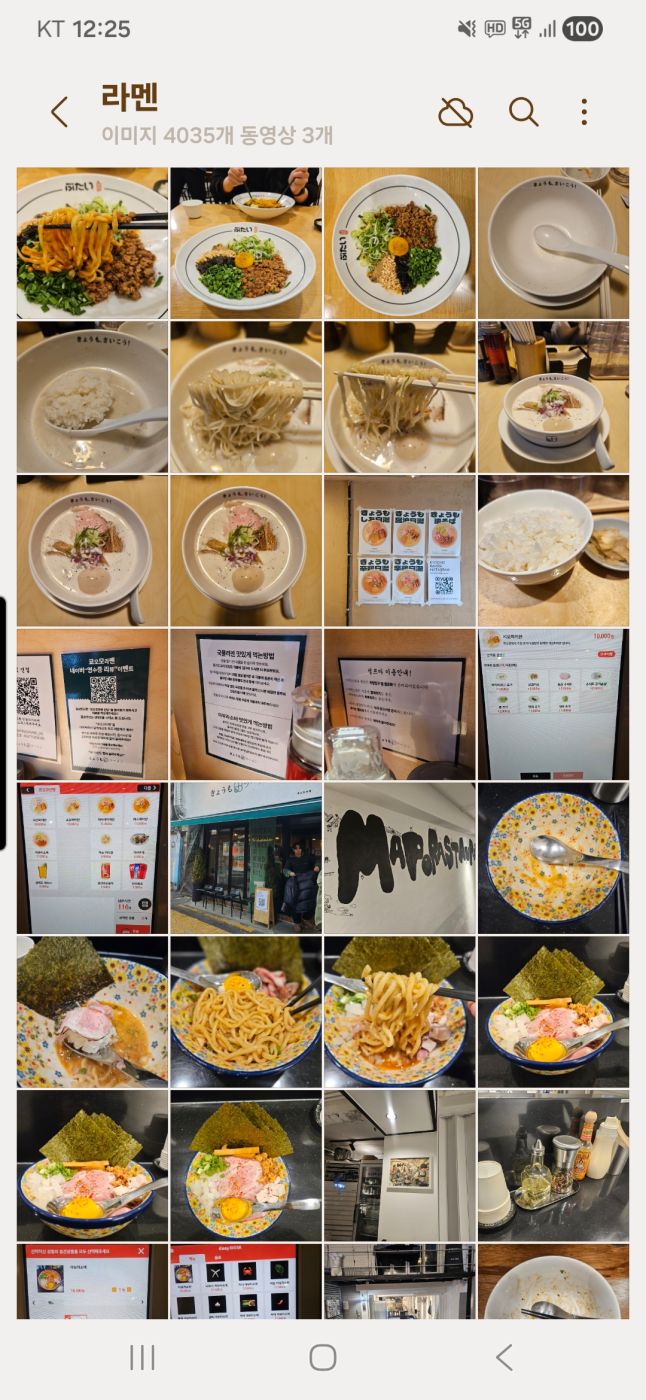Viewport: 646px width, 1400px height.
Task: Open photo of ramen on tray with spoon
Action: (x=553, y=397)
